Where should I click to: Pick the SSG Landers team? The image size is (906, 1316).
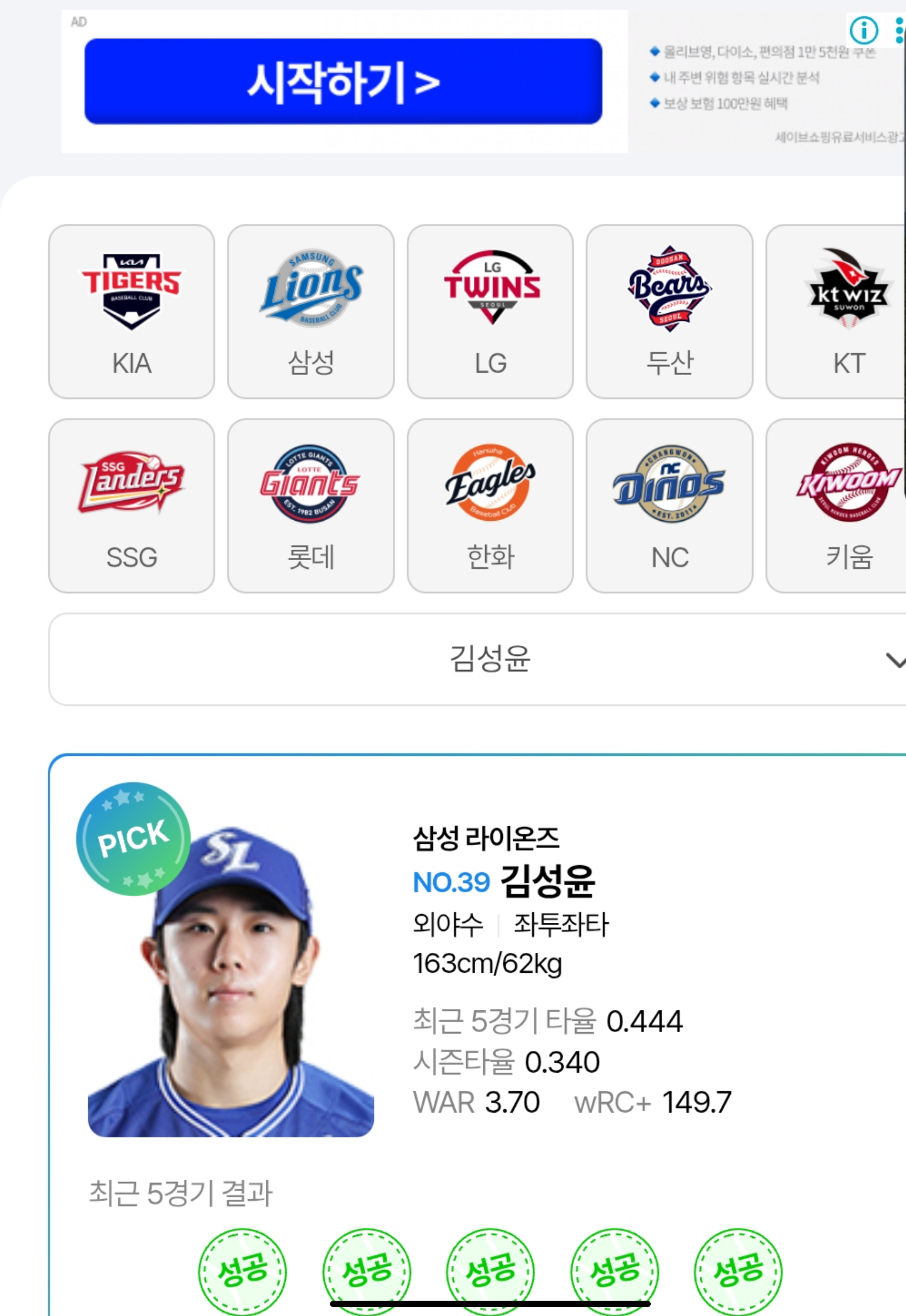point(132,505)
